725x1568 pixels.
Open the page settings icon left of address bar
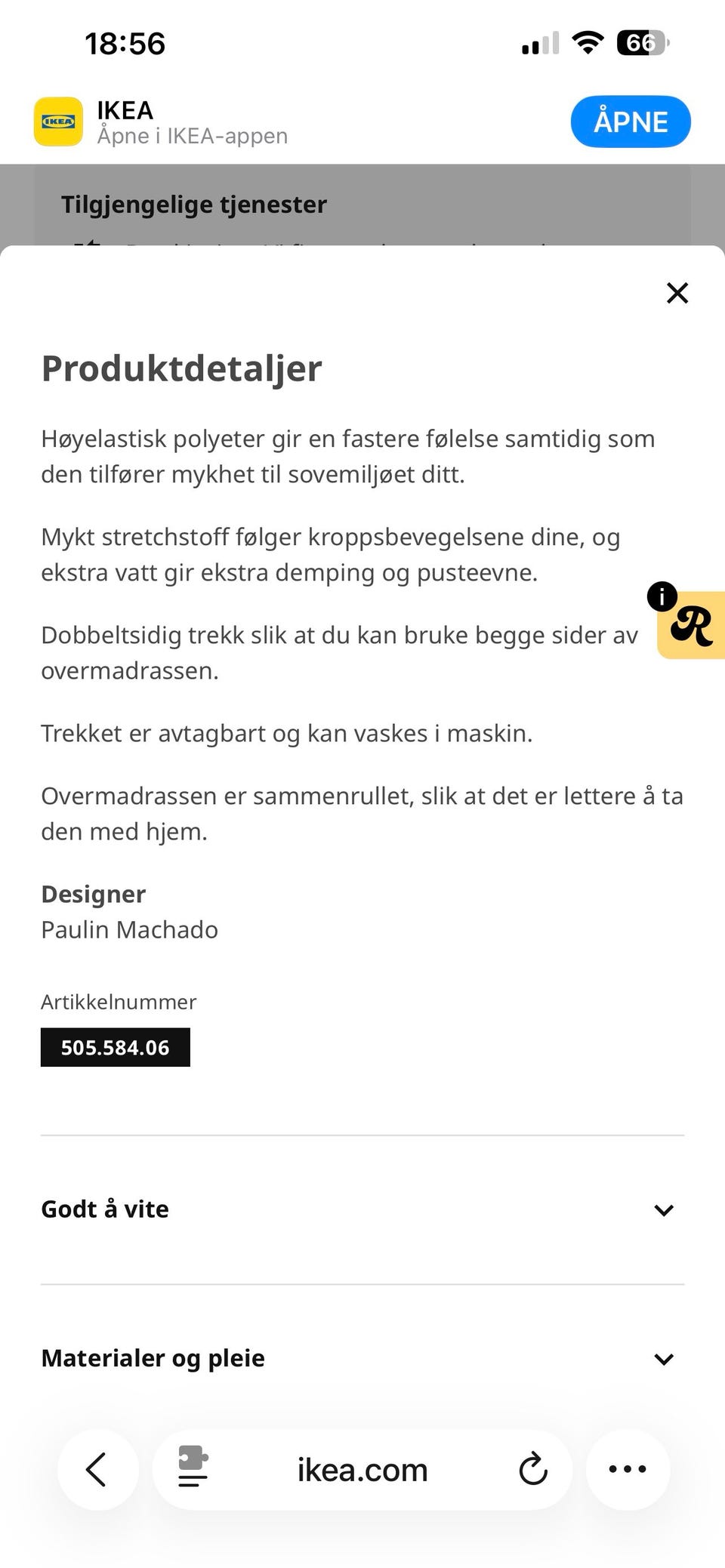(193, 1469)
